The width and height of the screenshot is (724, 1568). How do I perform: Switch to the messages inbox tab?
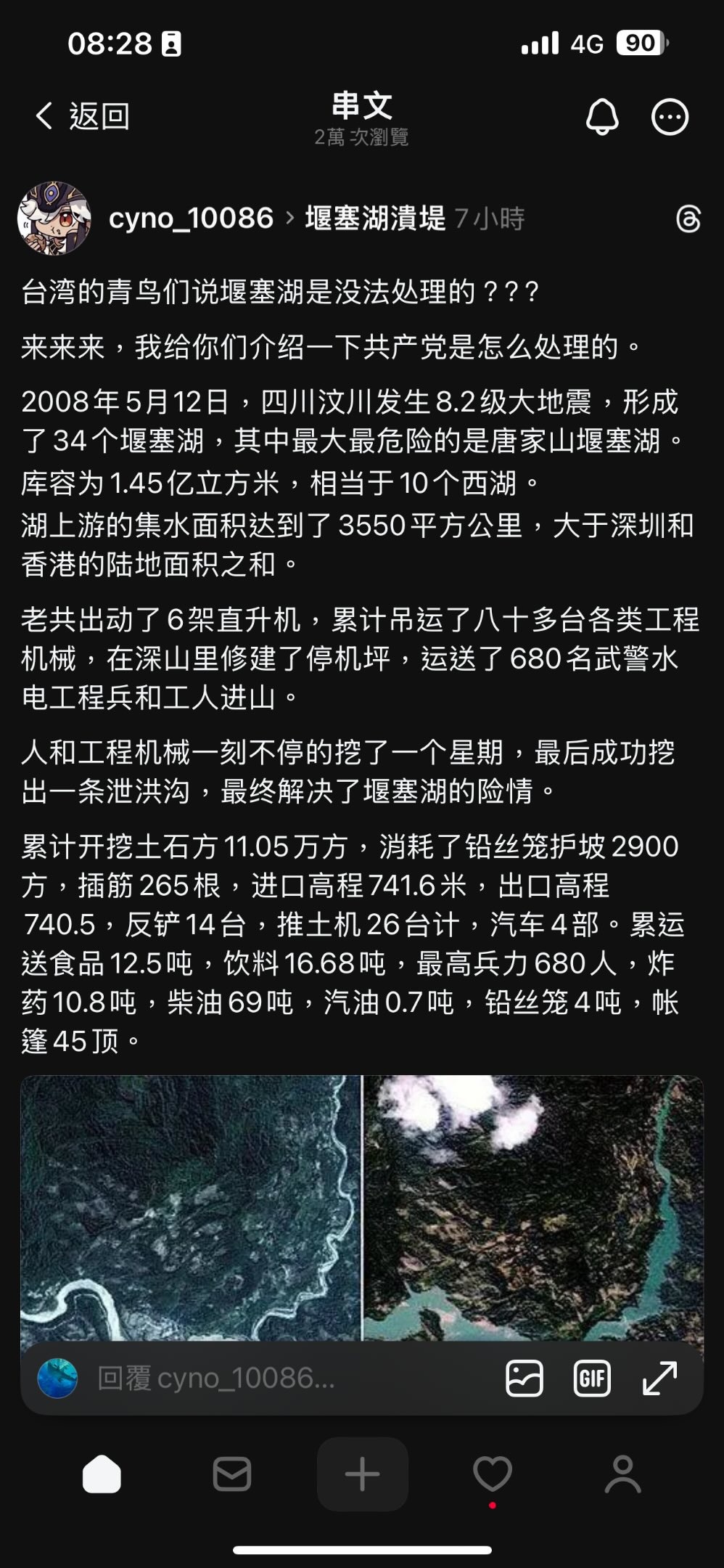(232, 1474)
